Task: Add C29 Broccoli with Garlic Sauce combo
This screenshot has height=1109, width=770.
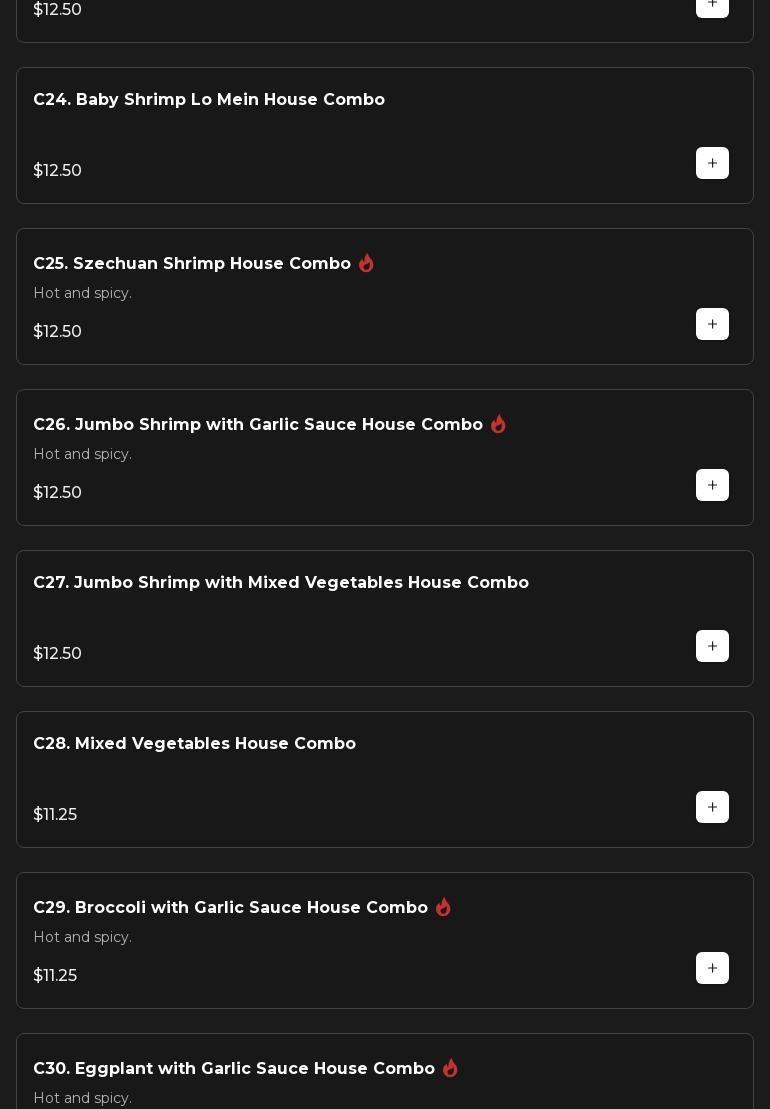Action: (x=712, y=968)
